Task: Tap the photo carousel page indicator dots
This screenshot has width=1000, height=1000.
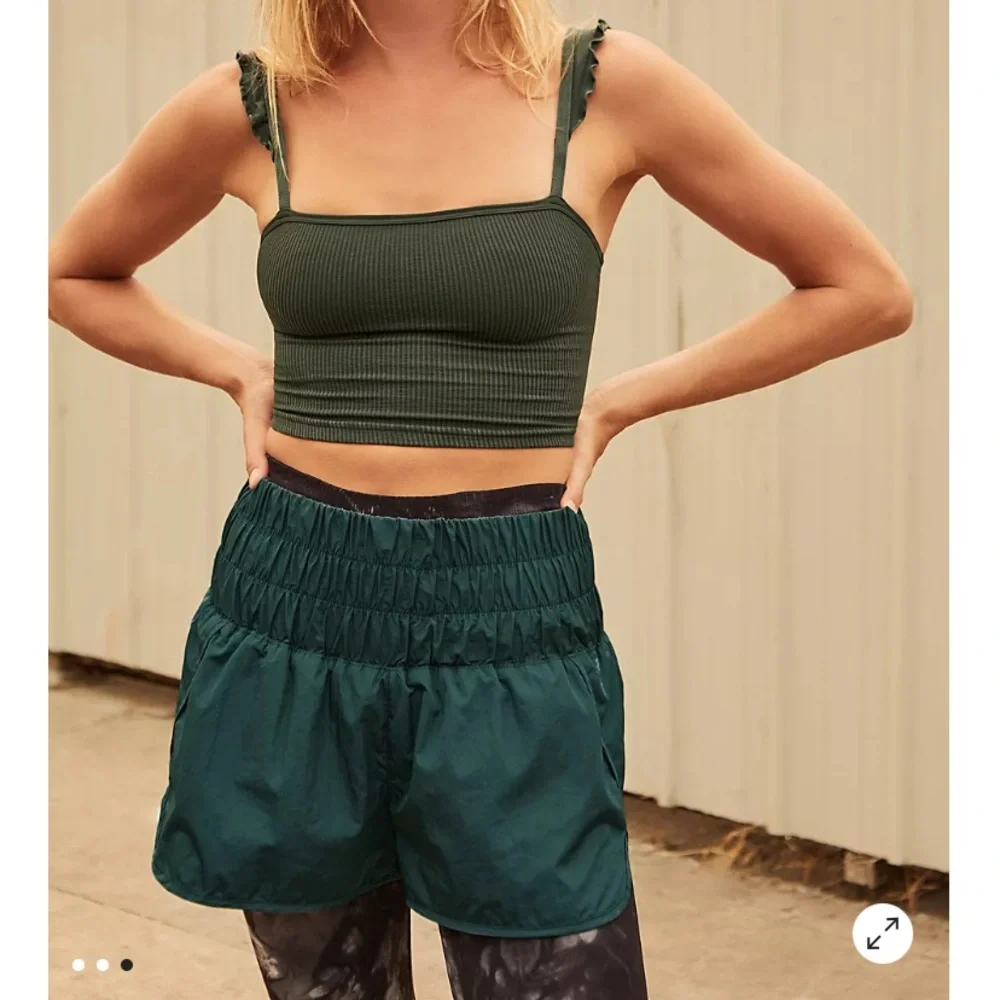Action: pos(102,965)
